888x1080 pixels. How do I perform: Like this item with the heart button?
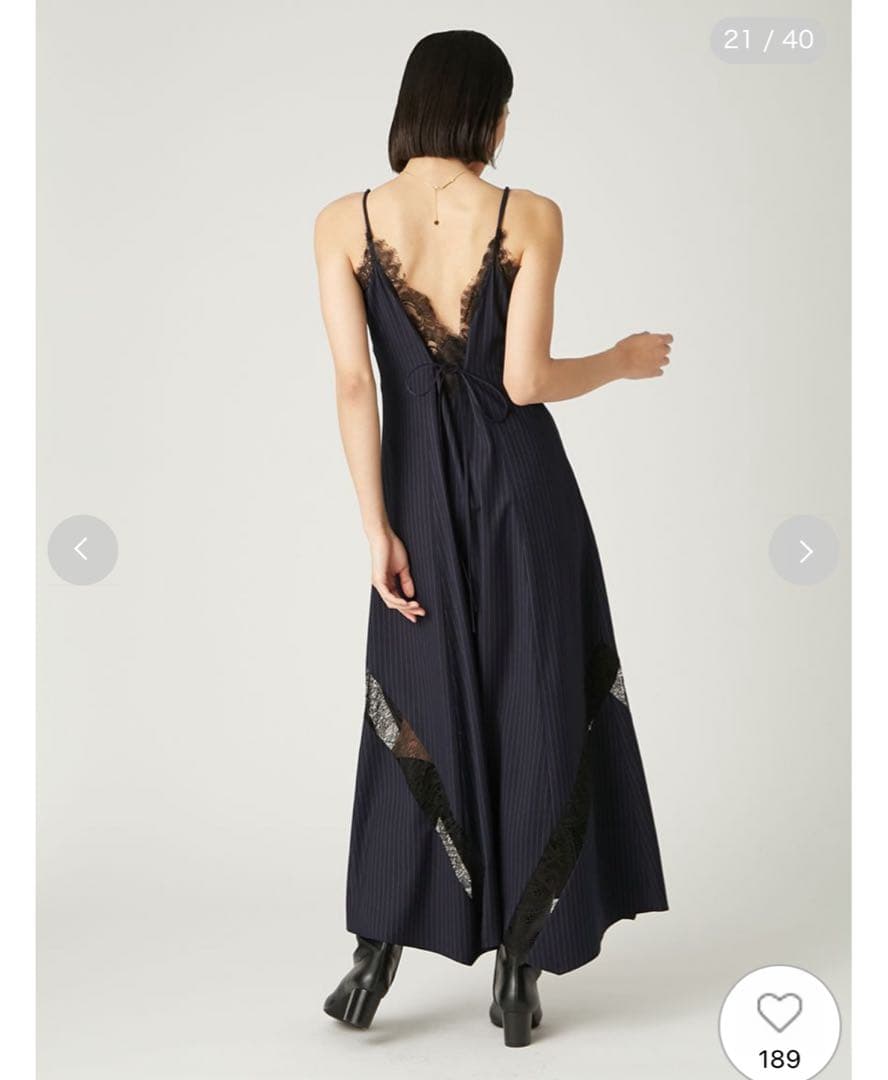pyautogui.click(x=779, y=1016)
